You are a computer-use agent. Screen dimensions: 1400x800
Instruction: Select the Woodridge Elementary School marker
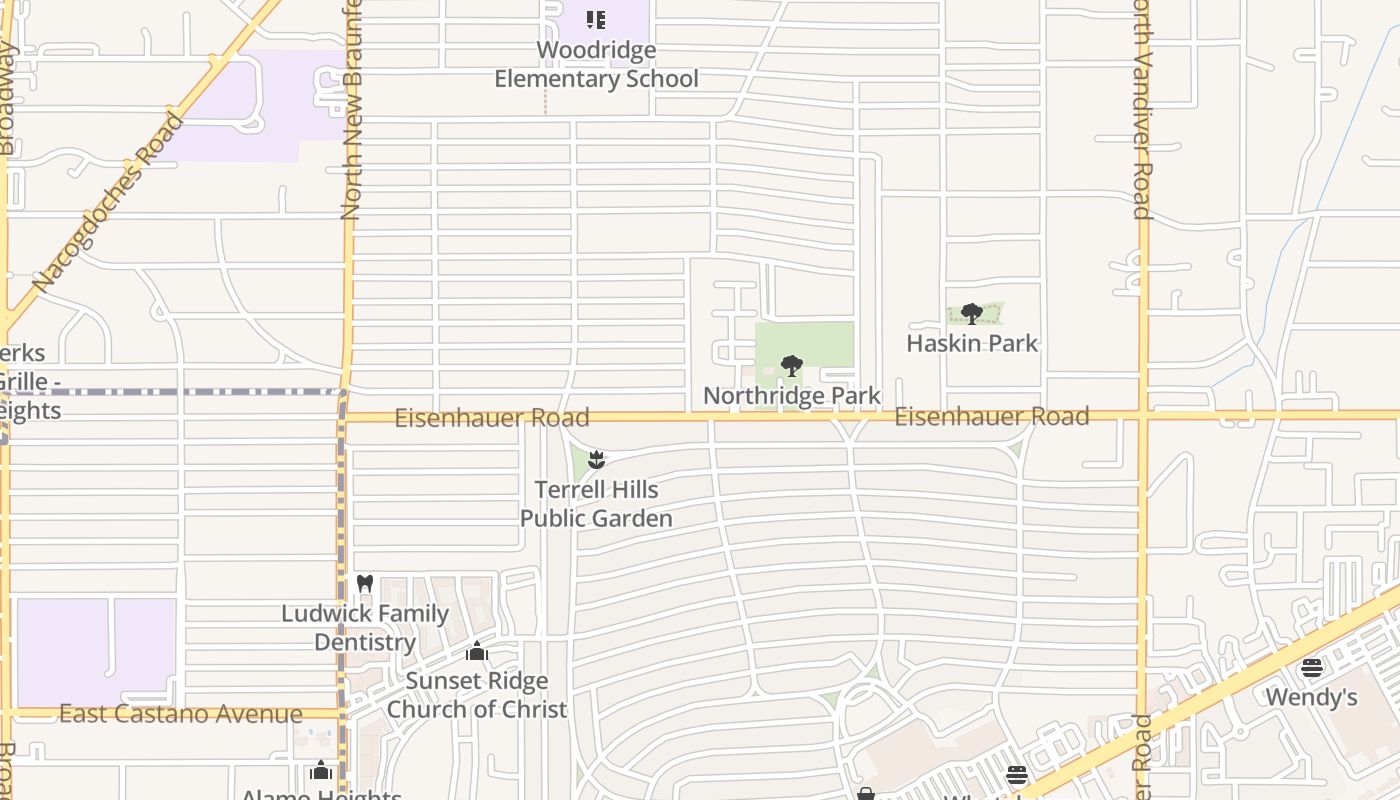[x=596, y=20]
